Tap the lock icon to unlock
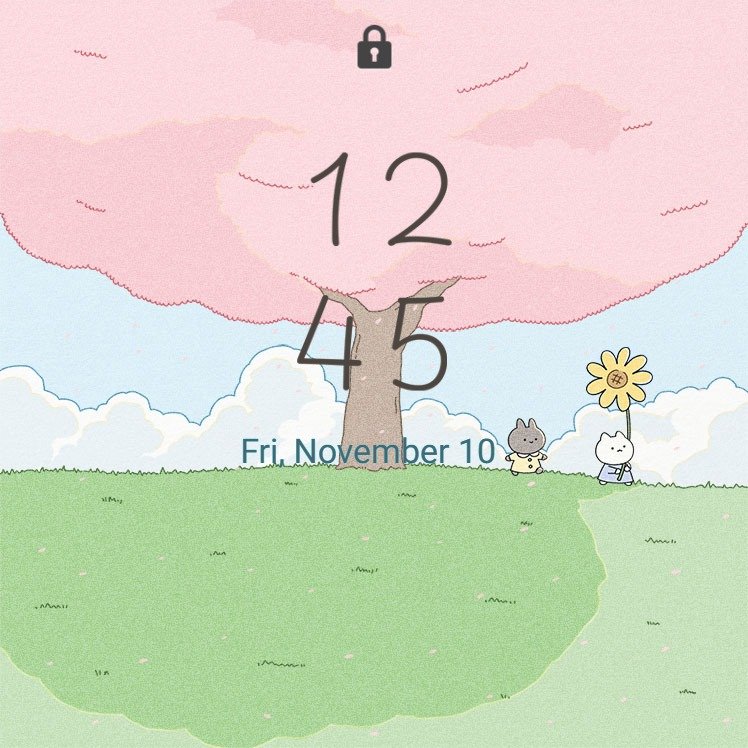 [374, 48]
